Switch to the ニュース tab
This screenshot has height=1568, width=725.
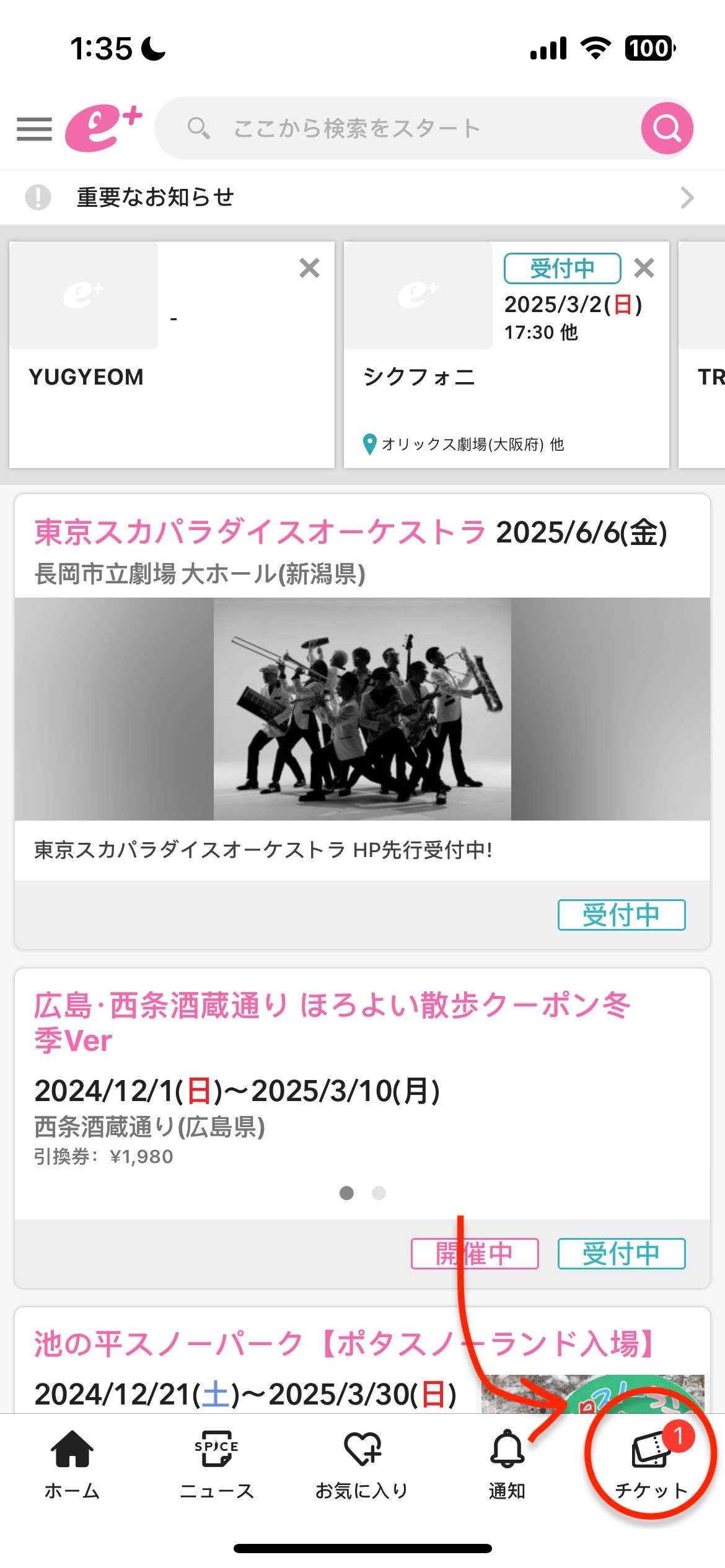(x=217, y=1464)
